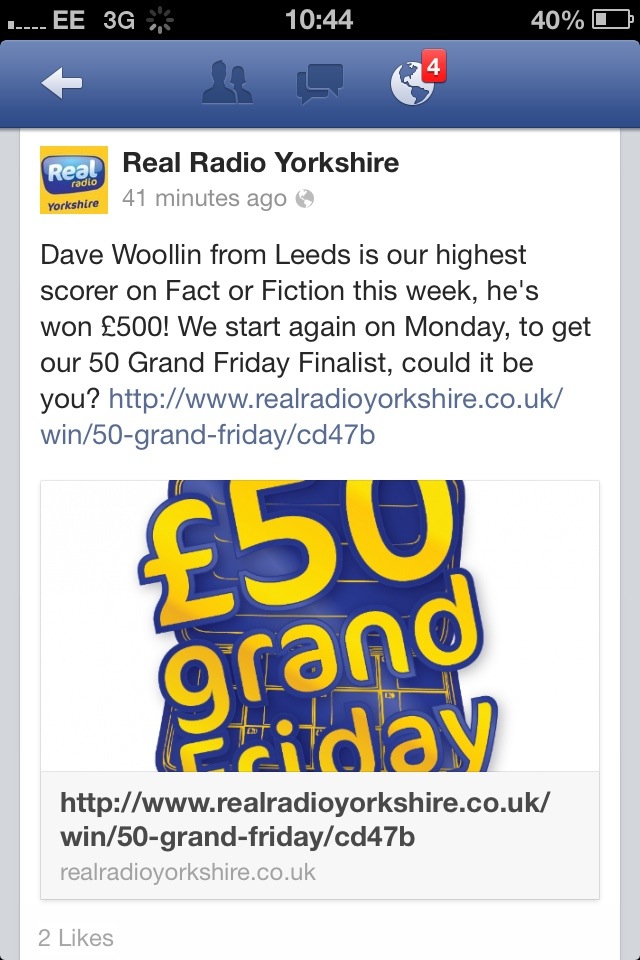This screenshot has width=640, height=960.
Task: Open notifications globe with 4 badge
Action: point(413,84)
